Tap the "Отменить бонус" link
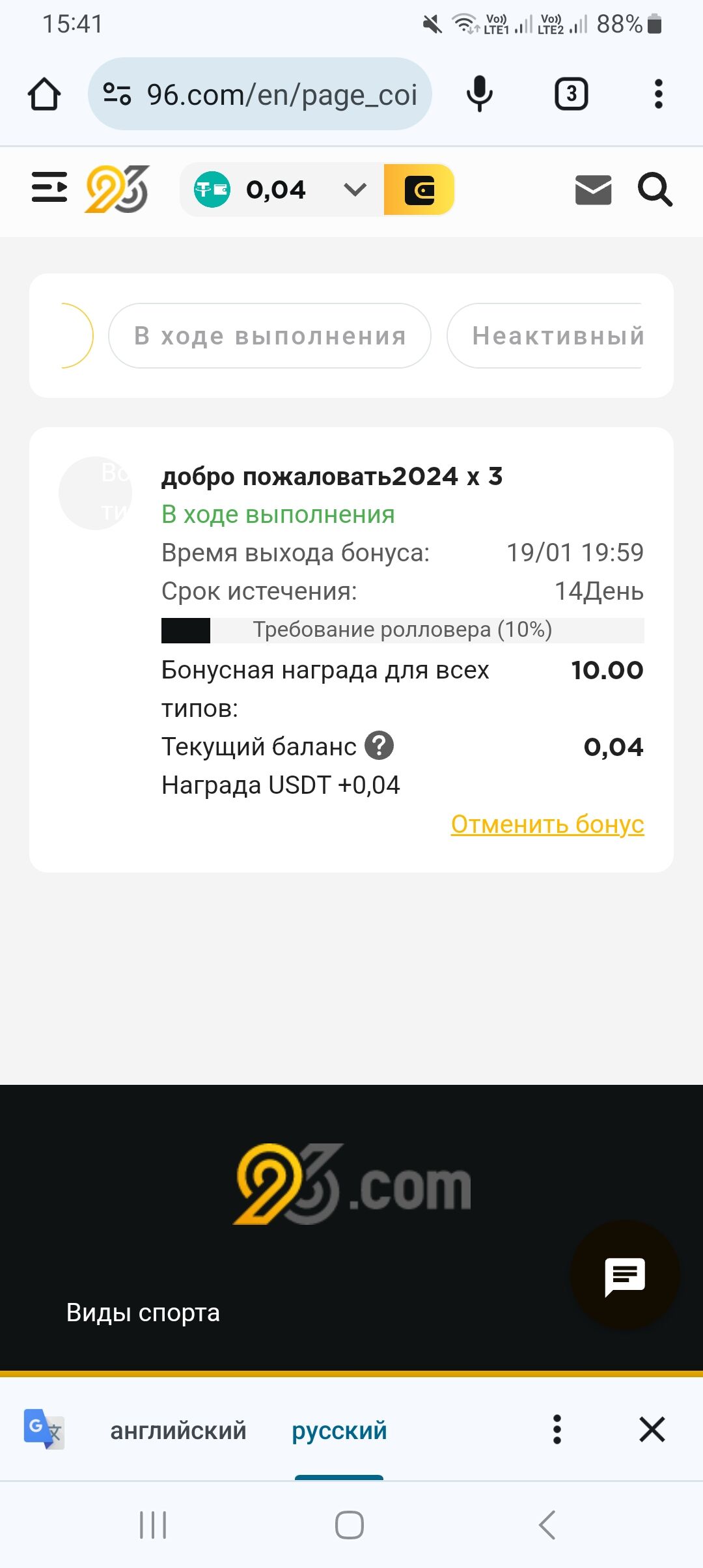 coord(547,824)
